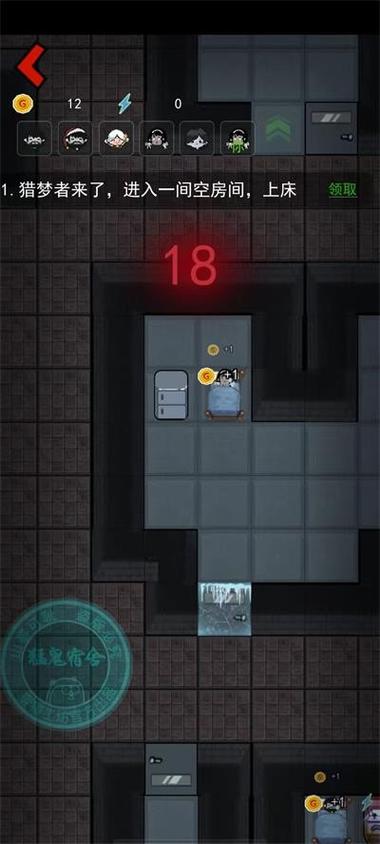This screenshot has width=380, height=844.
Task: Claim the quest reward via 领取
Action: tap(343, 189)
